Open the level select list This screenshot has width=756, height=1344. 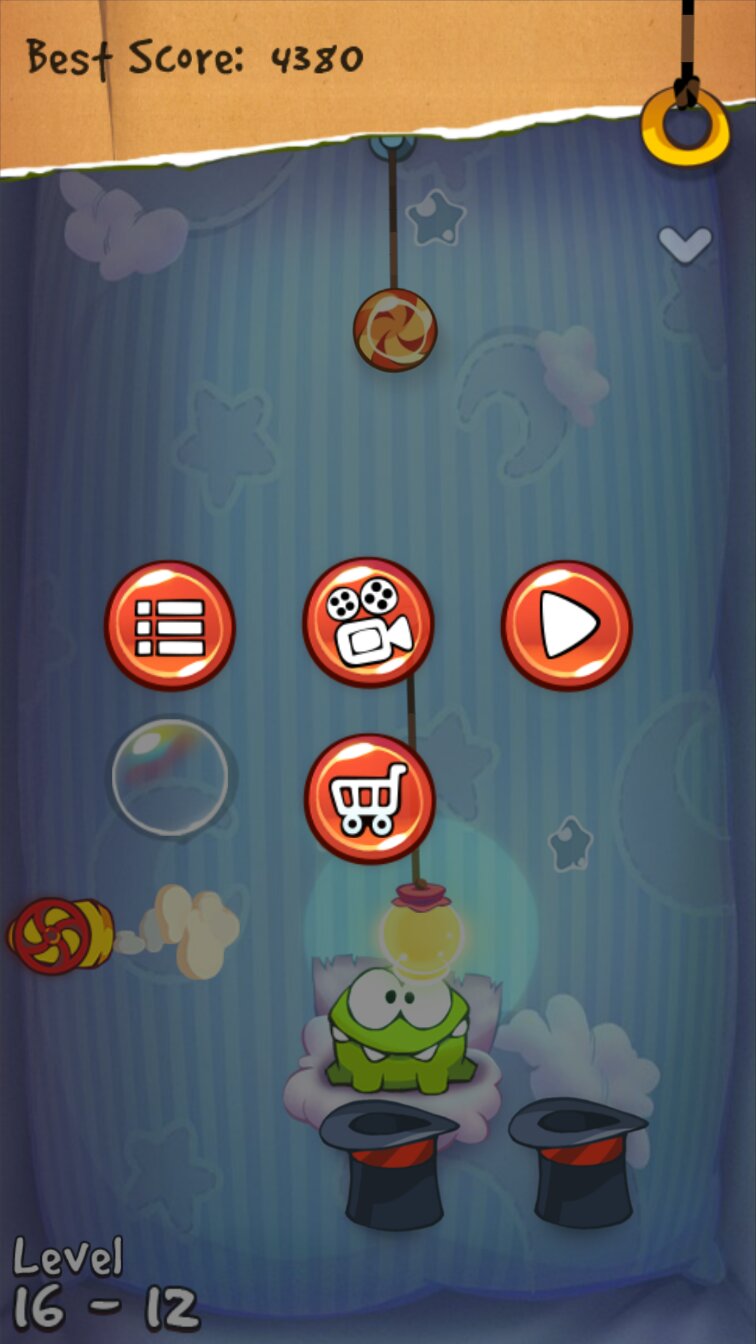170,626
